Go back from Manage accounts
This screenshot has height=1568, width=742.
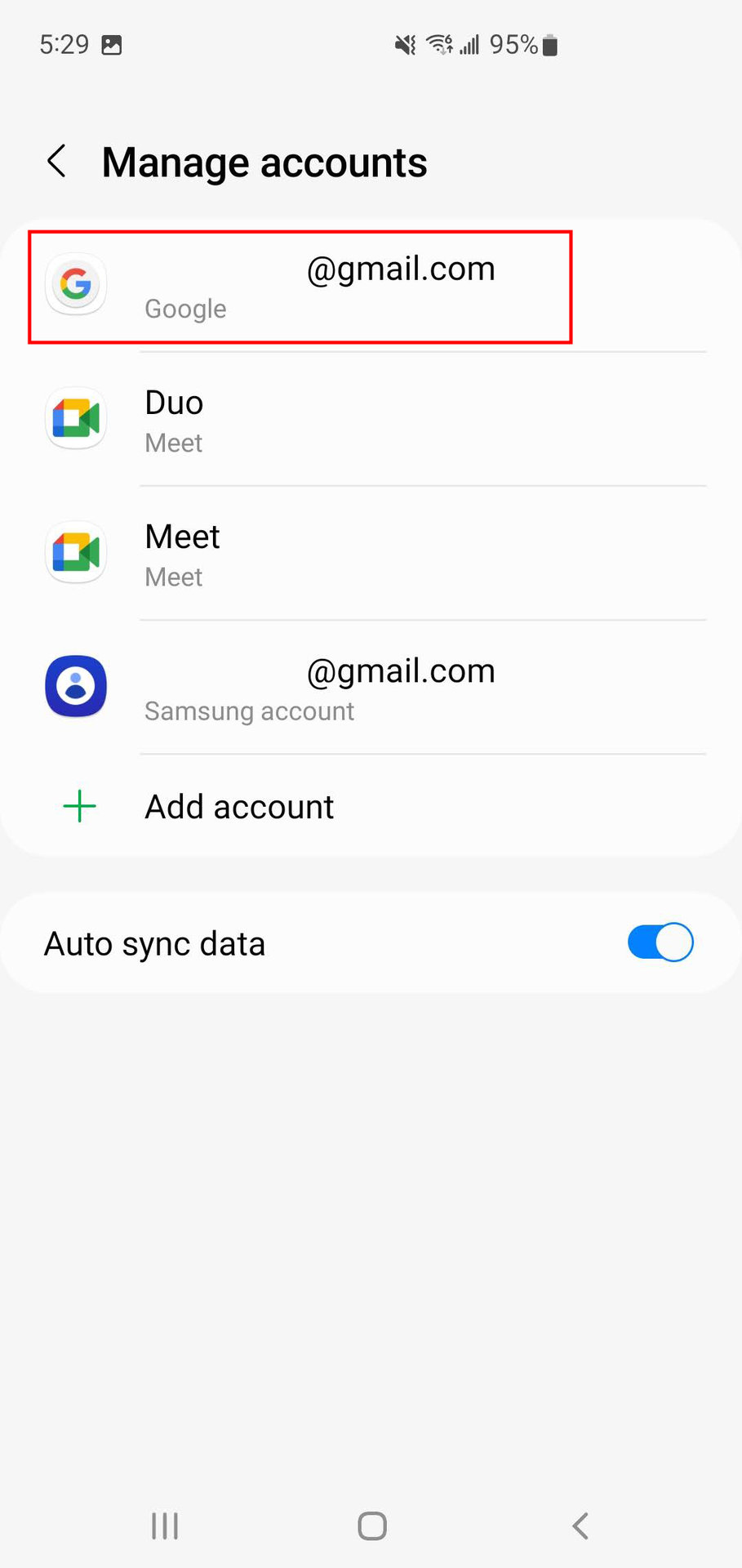56,162
